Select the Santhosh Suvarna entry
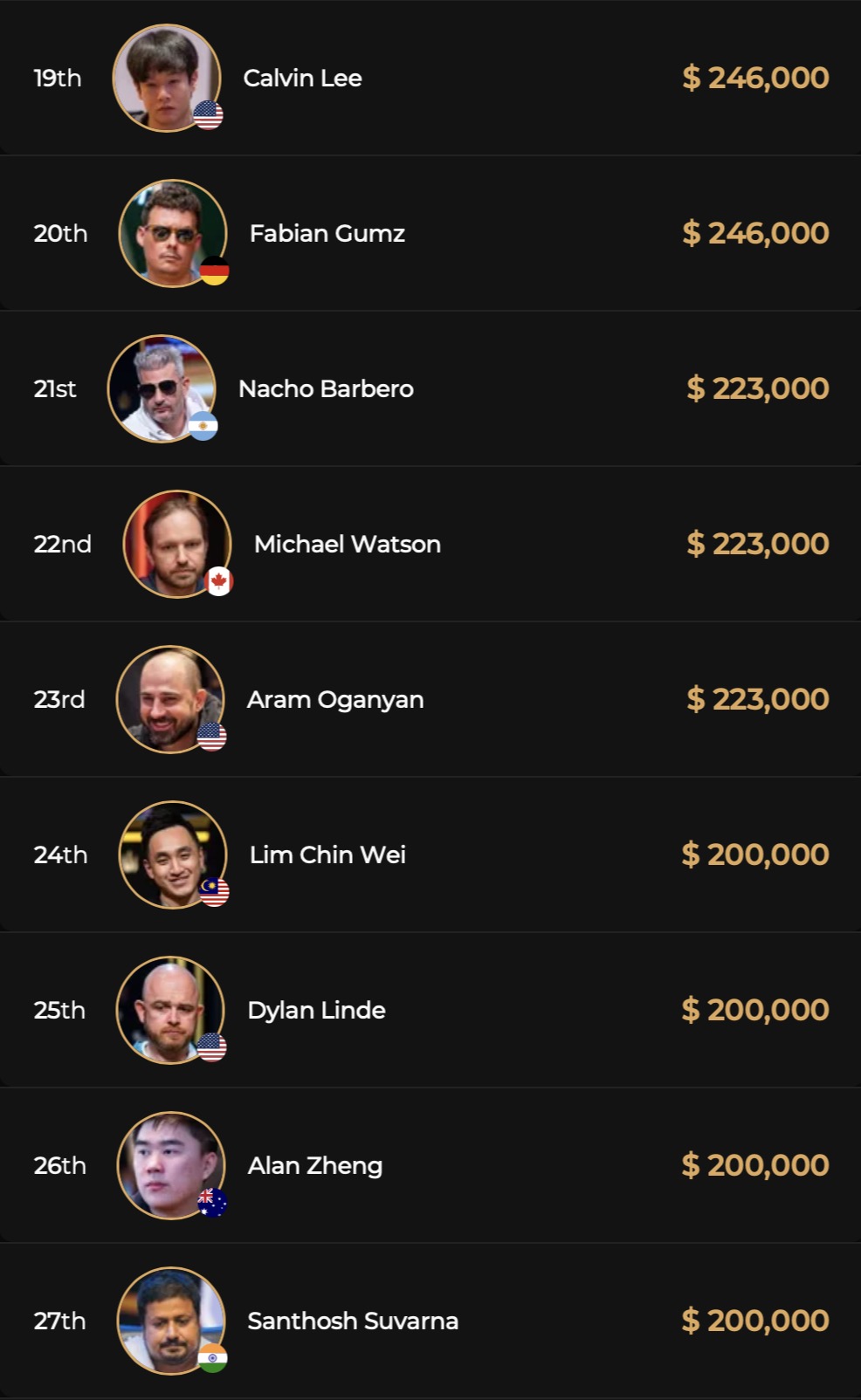 point(352,1321)
